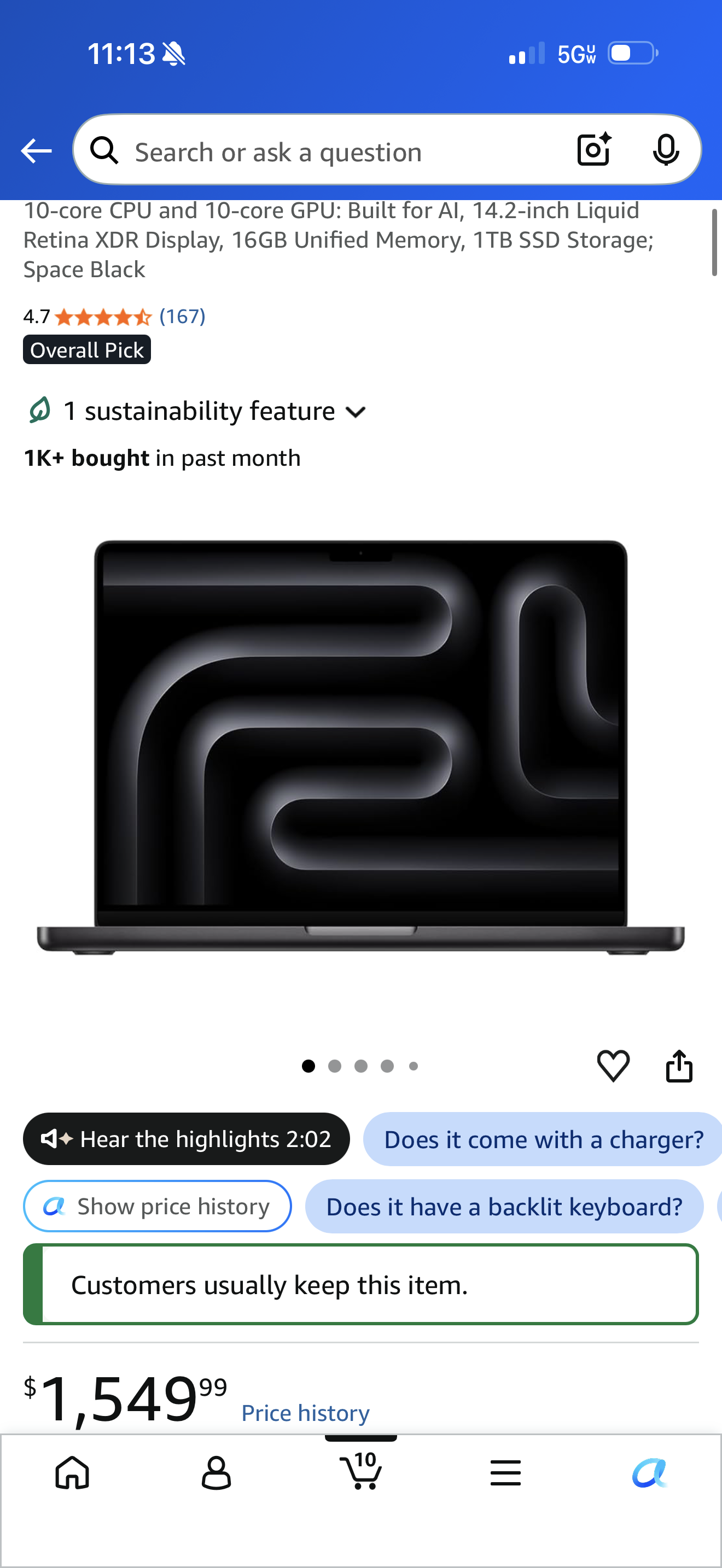This screenshot has height=1568, width=722.
Task: Launch the Rufus AI assistant tab
Action: 650,1473
